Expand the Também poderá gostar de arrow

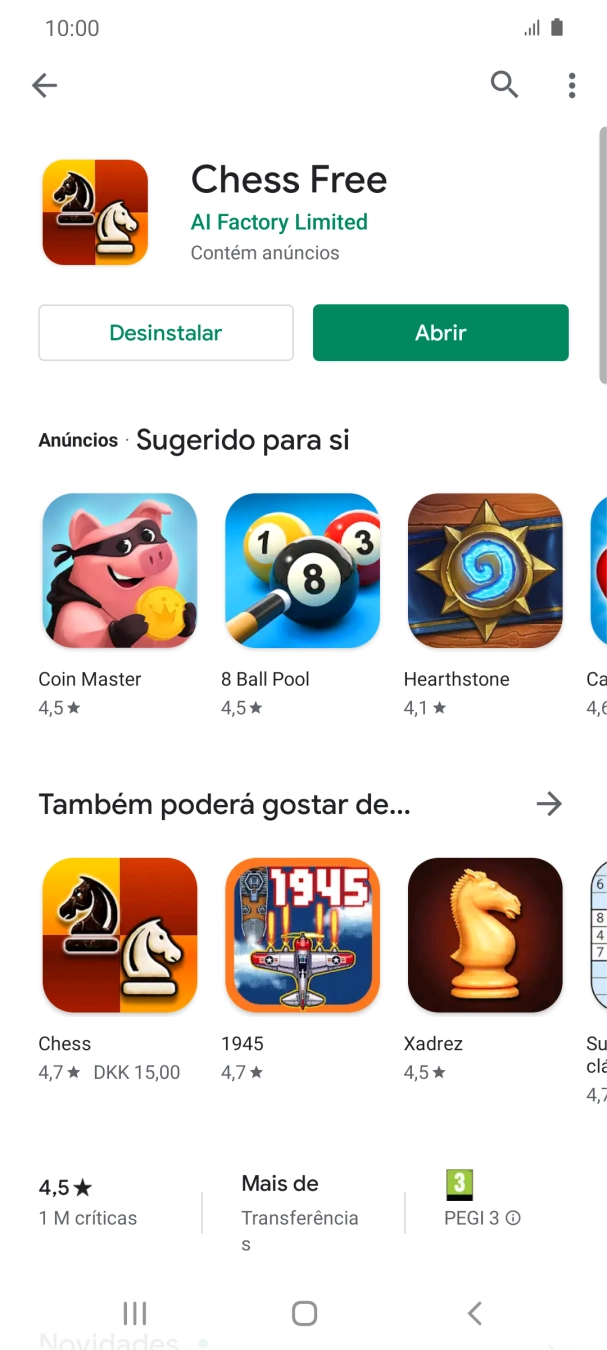549,804
